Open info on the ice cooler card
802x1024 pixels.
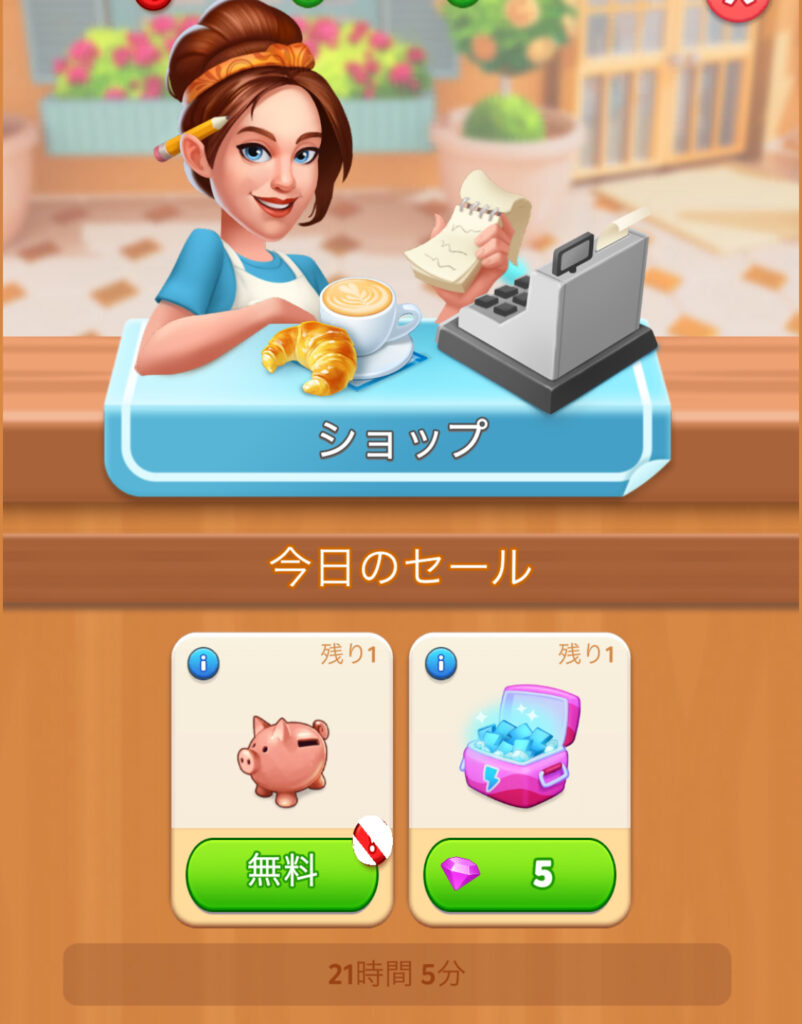(441, 663)
